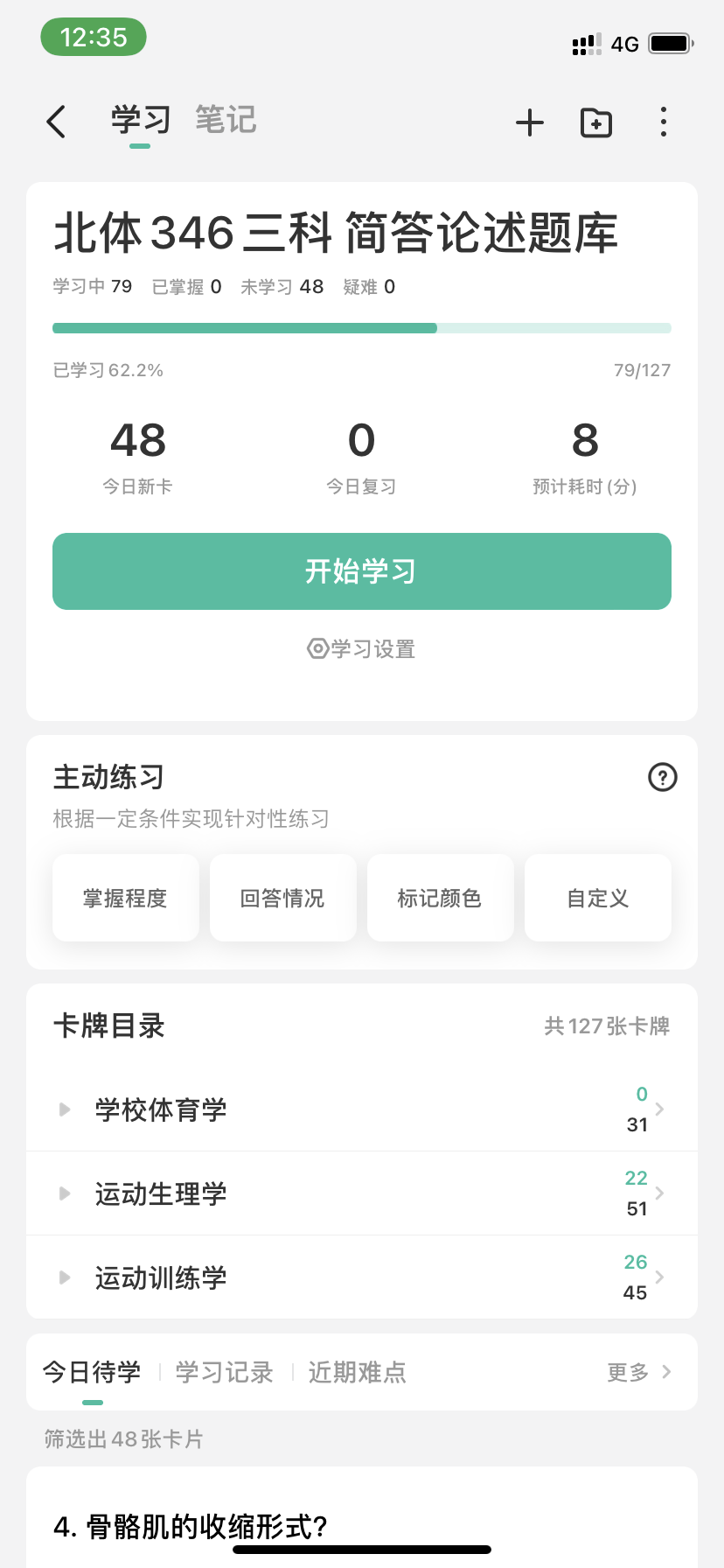The height and width of the screenshot is (1568, 724).
Task: Switch to the 近期难点 tab
Action: tap(358, 1372)
